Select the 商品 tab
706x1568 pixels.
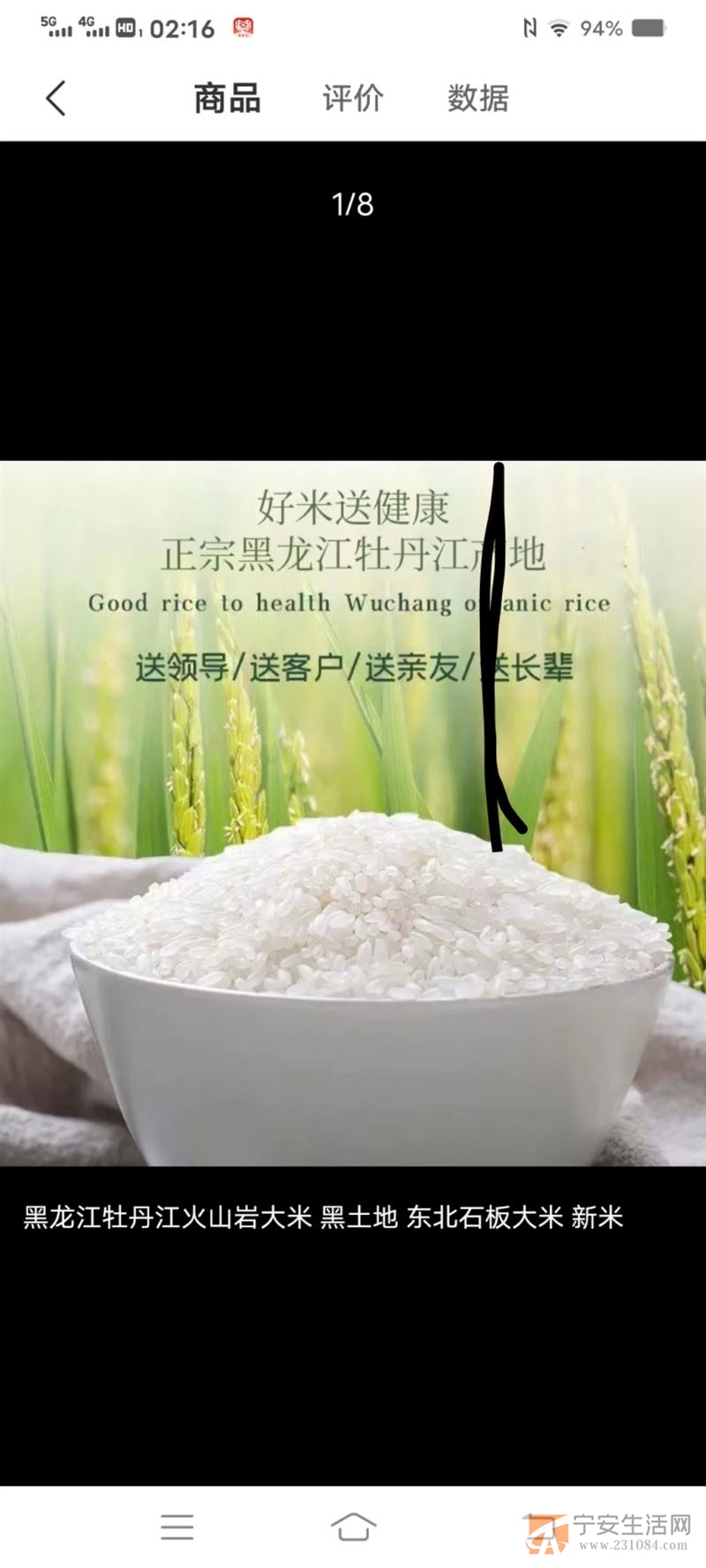click(x=228, y=98)
